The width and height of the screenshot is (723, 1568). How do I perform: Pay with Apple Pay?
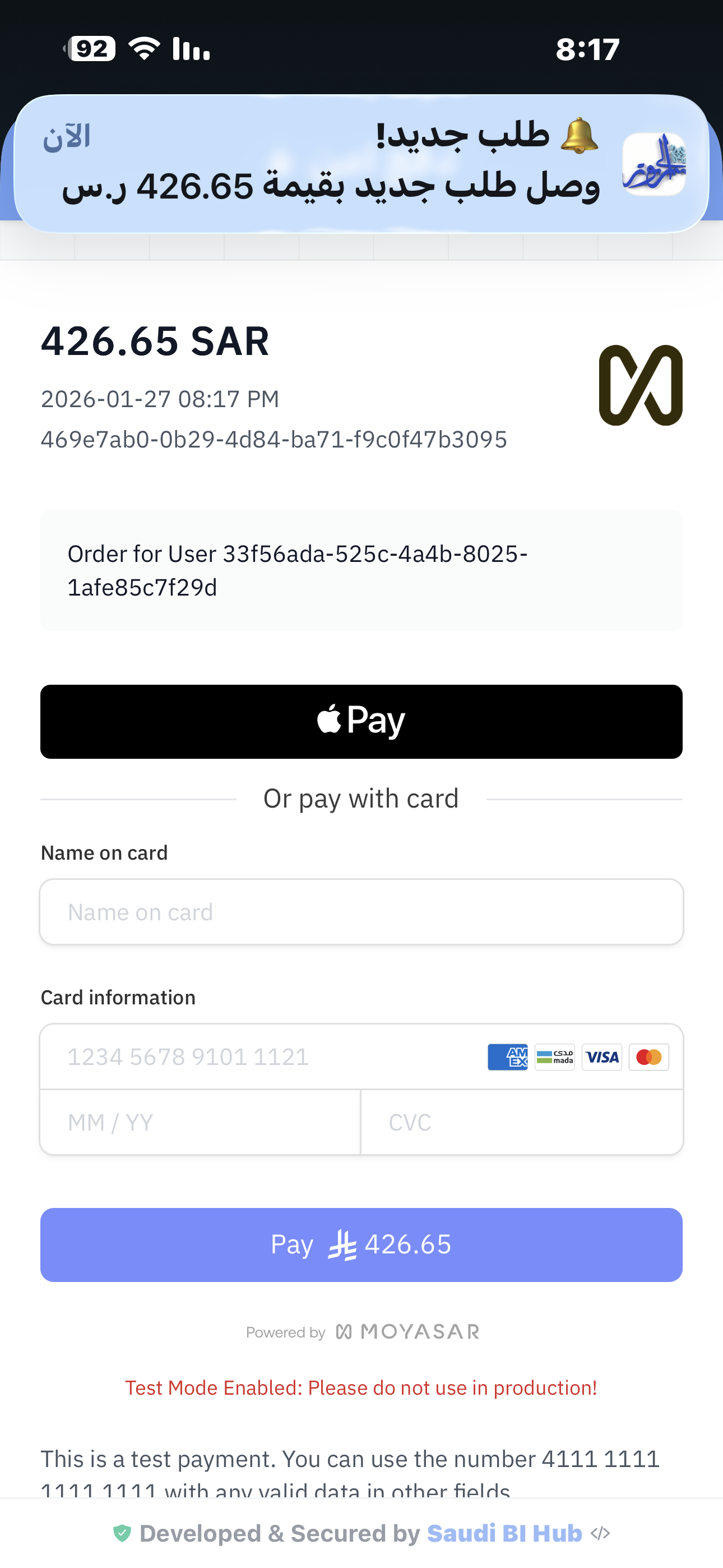click(x=361, y=721)
